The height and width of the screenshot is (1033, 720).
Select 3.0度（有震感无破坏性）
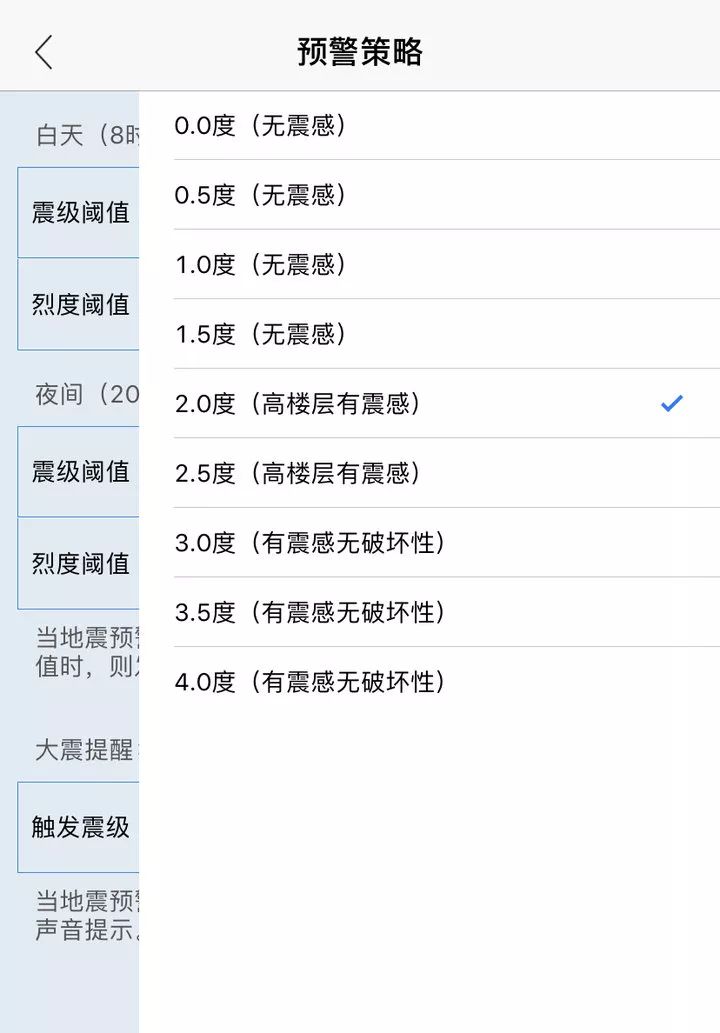[310, 543]
